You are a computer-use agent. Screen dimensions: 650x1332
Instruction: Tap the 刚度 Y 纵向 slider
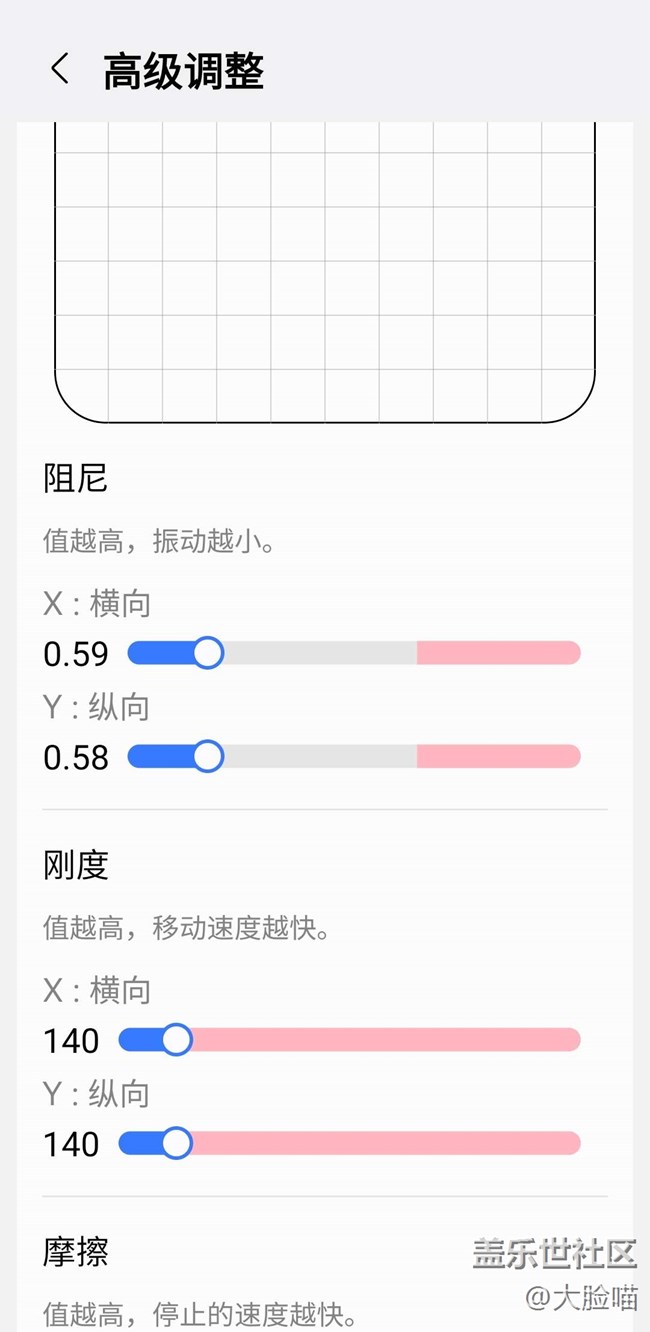coord(177,1143)
